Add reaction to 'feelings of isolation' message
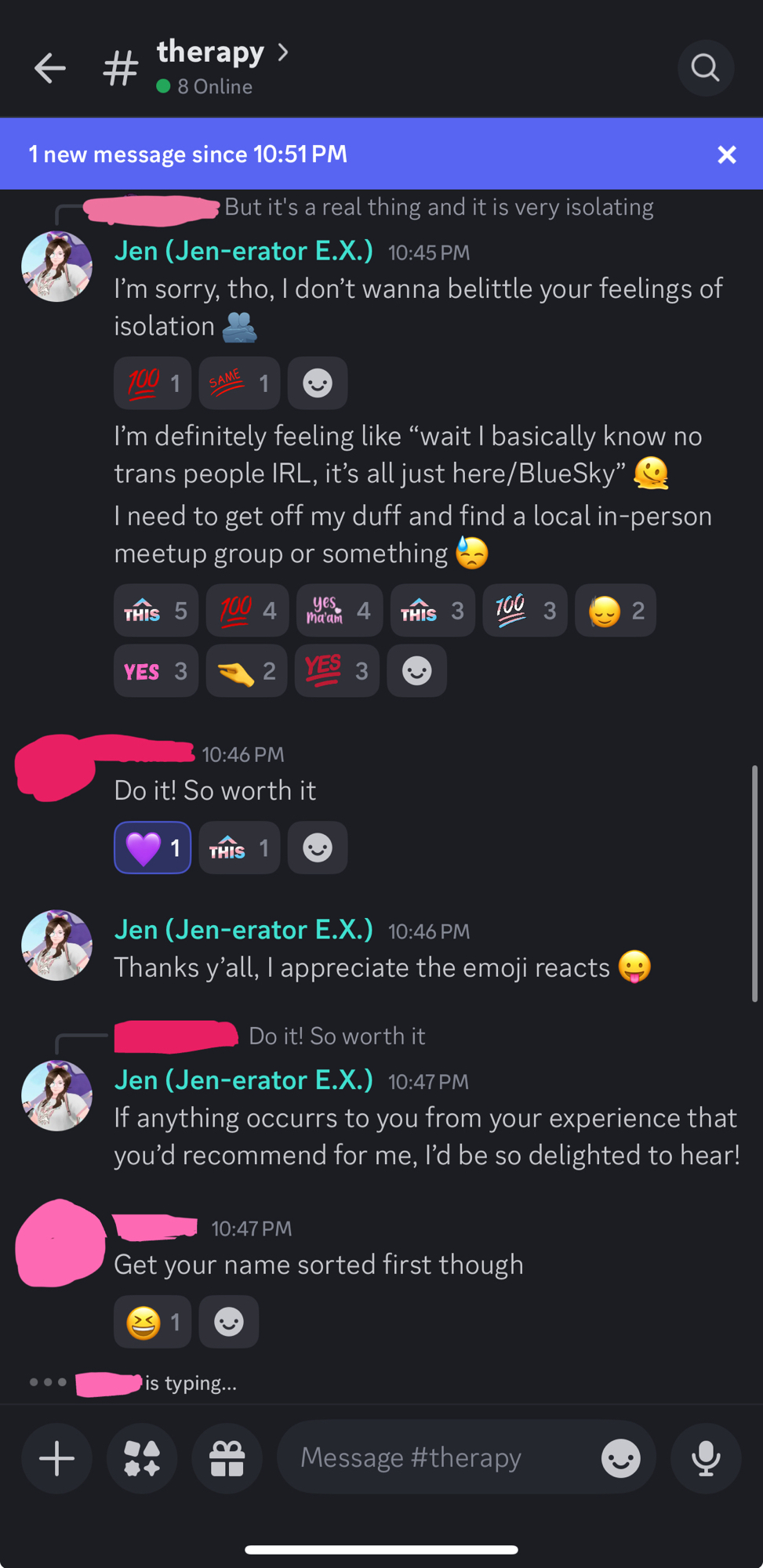Screen dimensions: 763x1568 (317, 383)
